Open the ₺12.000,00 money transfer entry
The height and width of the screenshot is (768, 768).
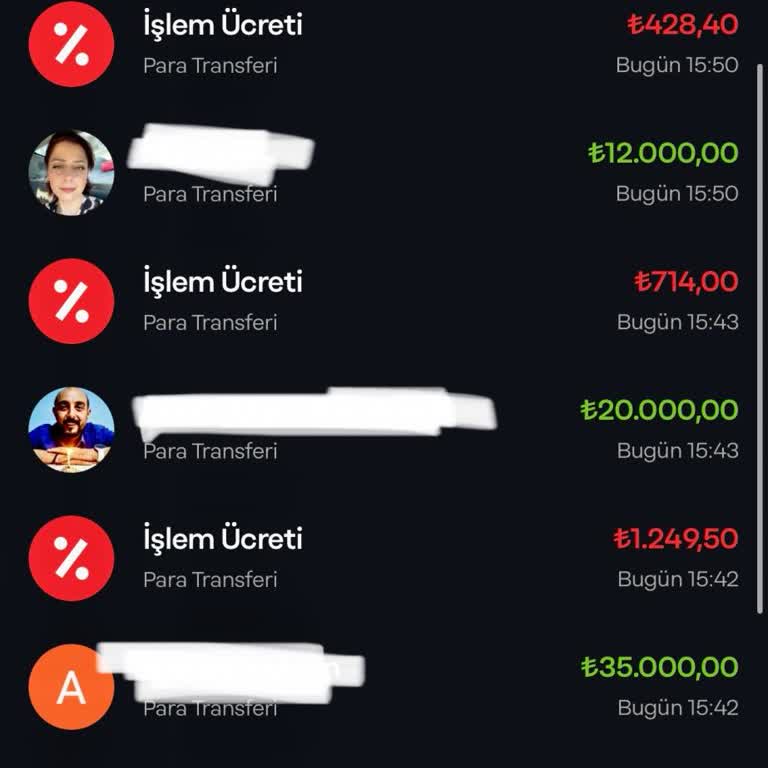tap(384, 172)
